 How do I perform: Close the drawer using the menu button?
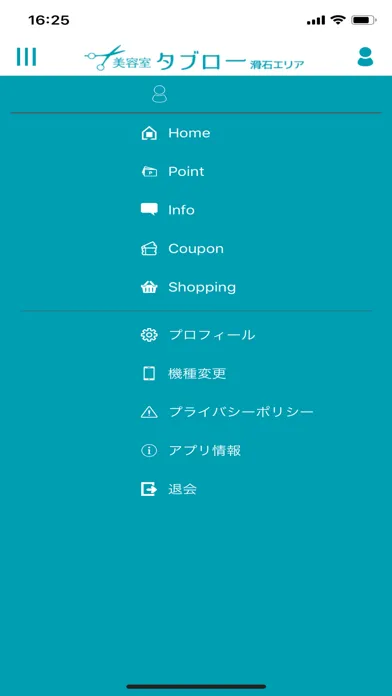(27, 57)
